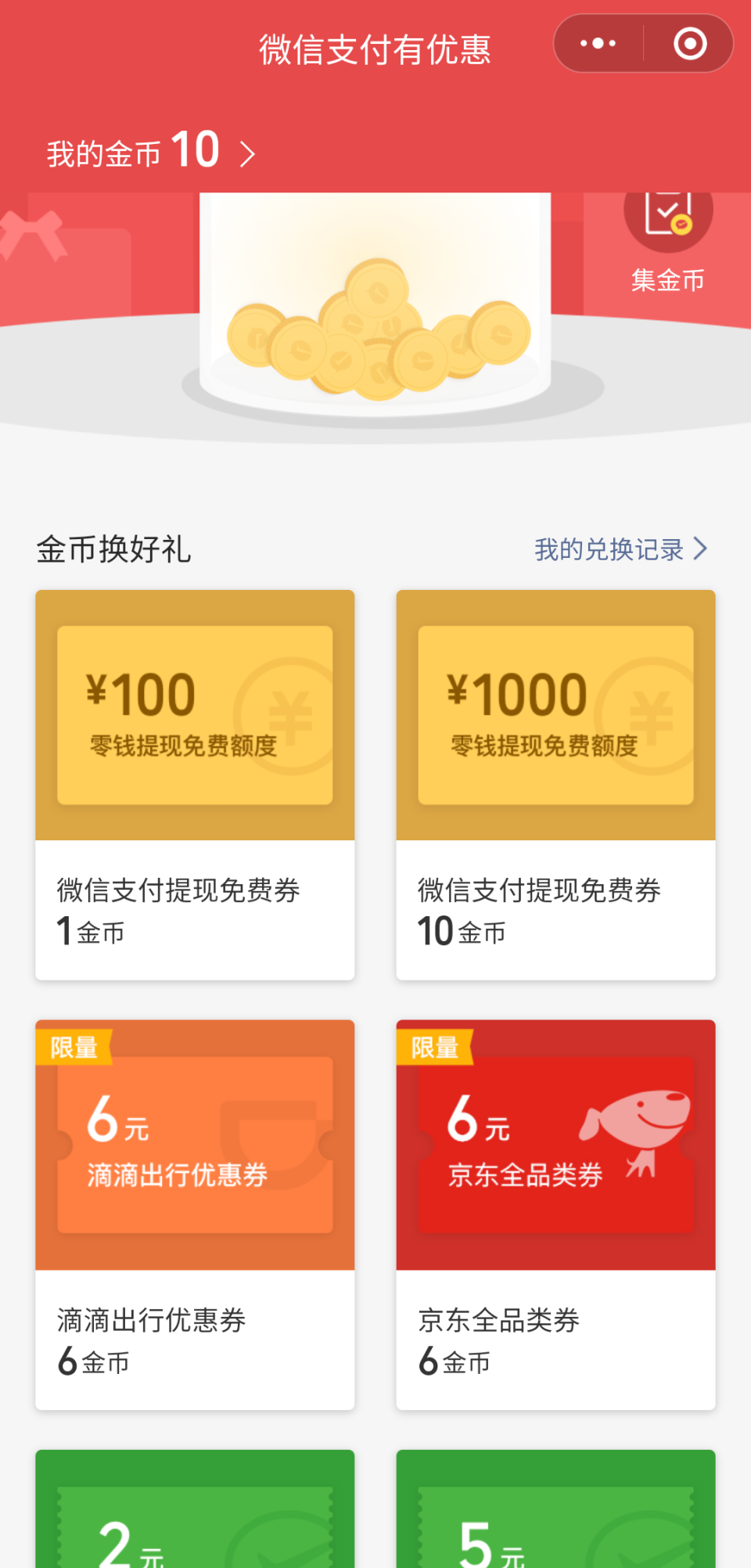
Task: Open the mini program more options menu
Action: (598, 44)
